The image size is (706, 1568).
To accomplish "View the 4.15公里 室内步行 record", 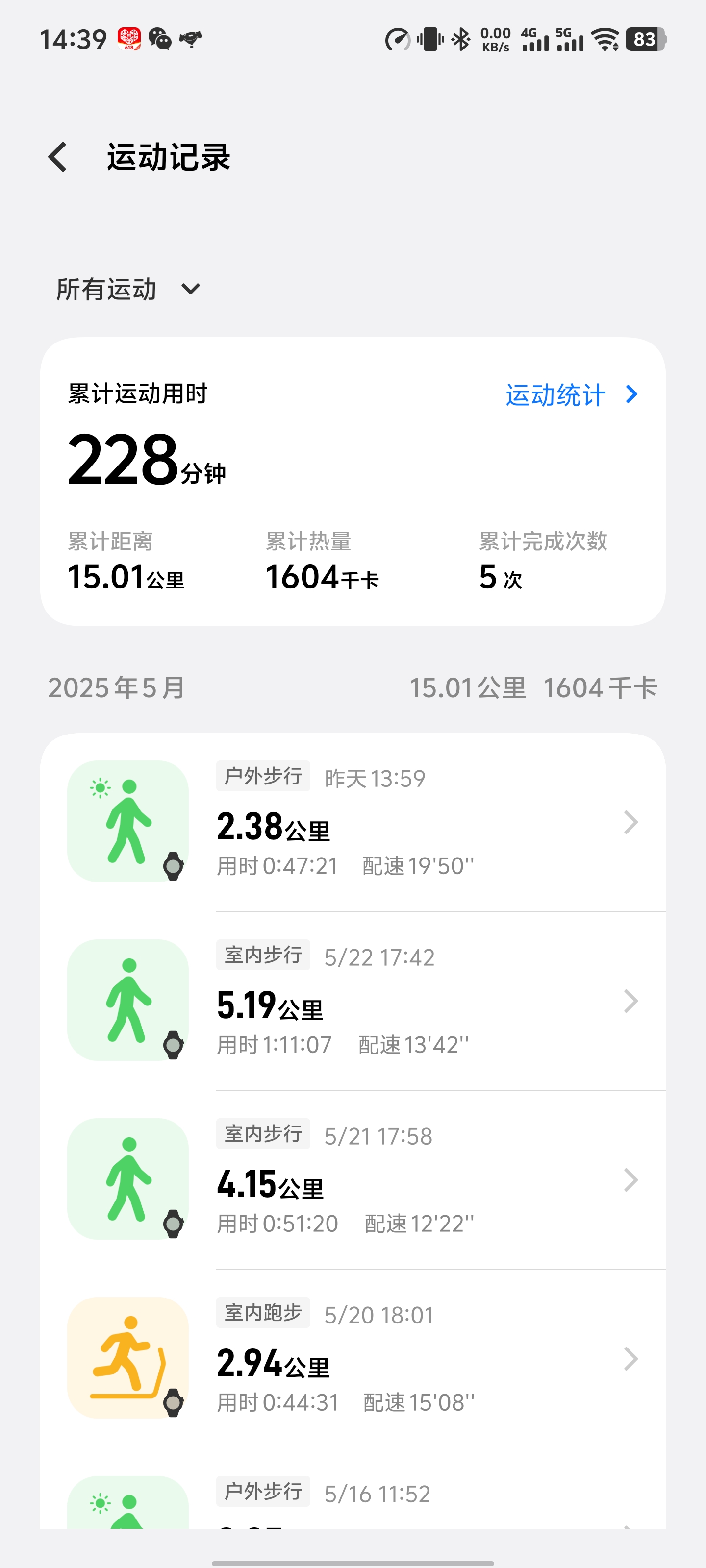I will click(353, 1179).
